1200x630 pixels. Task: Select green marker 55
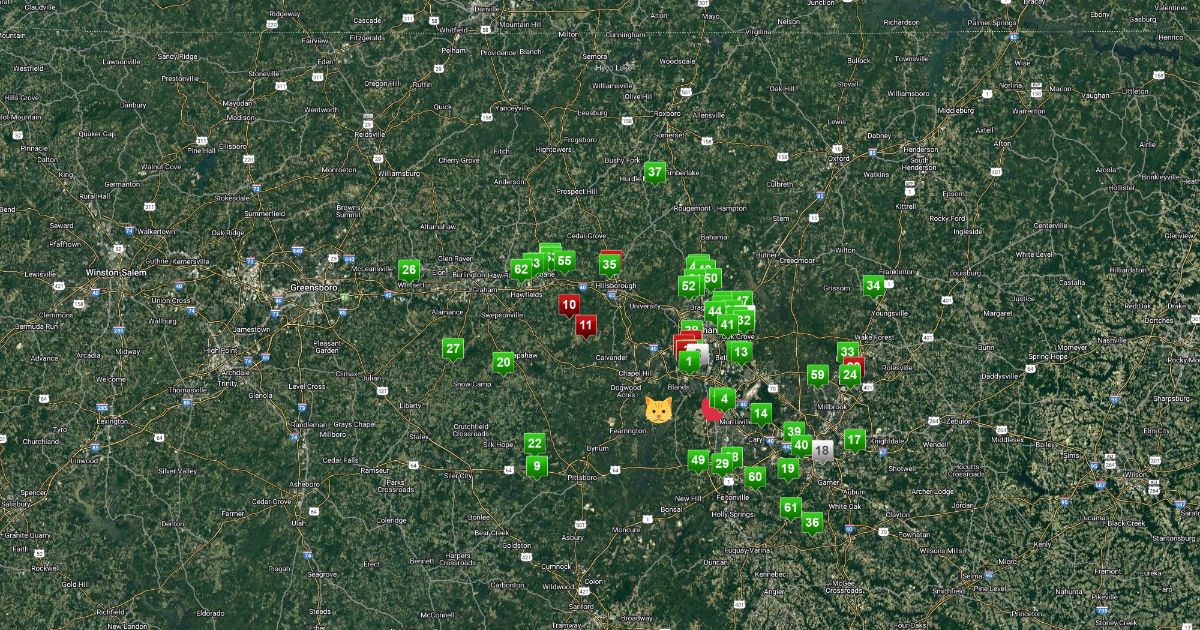[565, 262]
